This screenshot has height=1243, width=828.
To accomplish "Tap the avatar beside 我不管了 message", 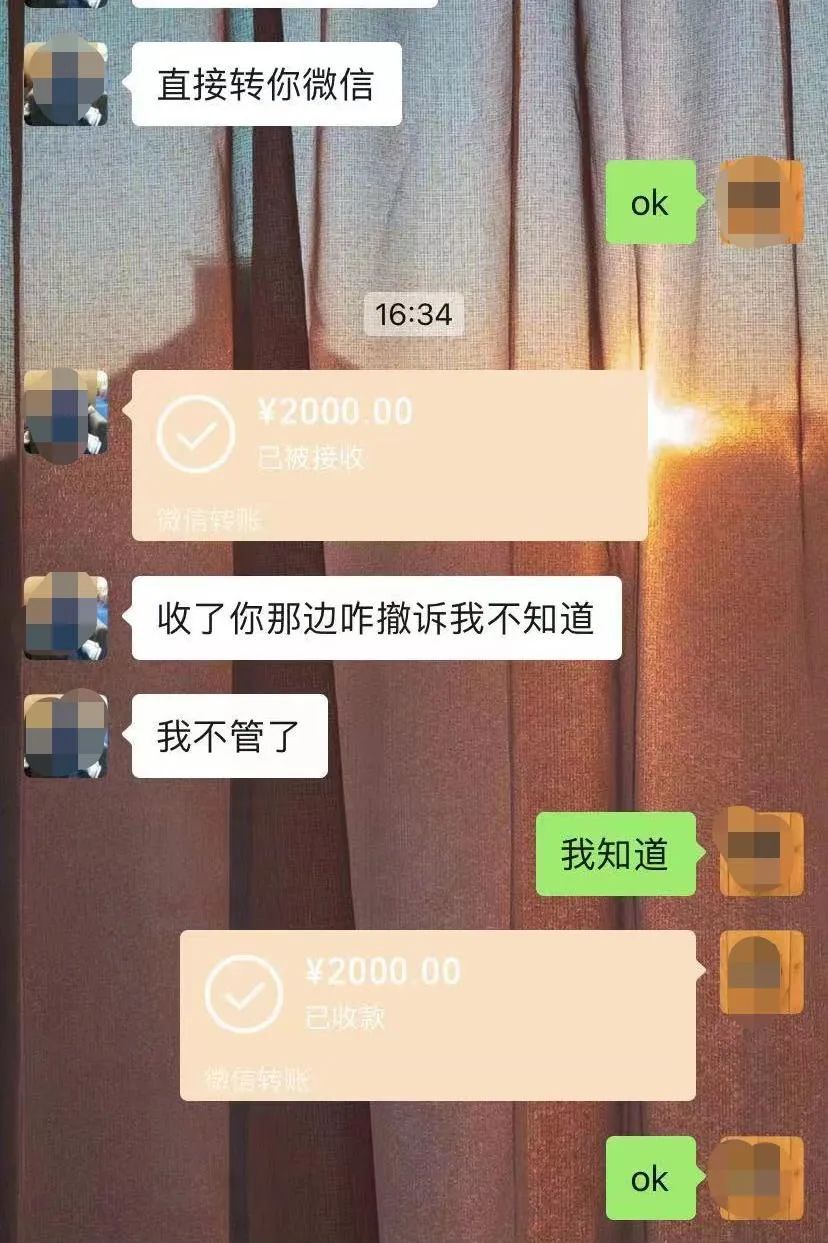I will pos(65,736).
